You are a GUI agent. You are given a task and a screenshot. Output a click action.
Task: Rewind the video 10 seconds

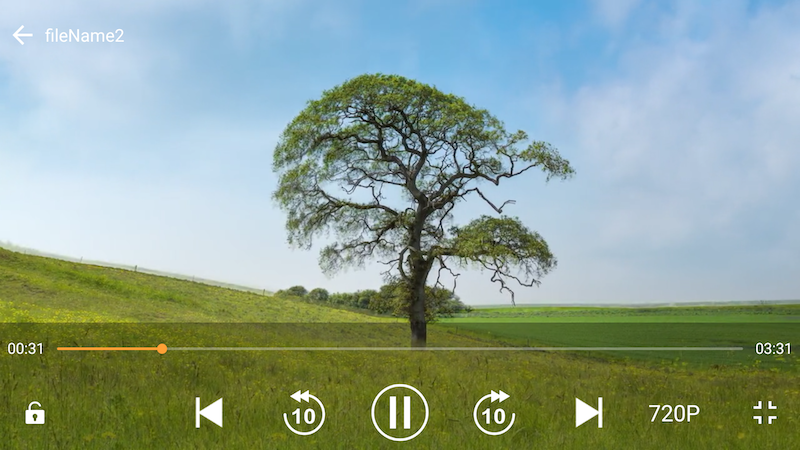(x=304, y=412)
